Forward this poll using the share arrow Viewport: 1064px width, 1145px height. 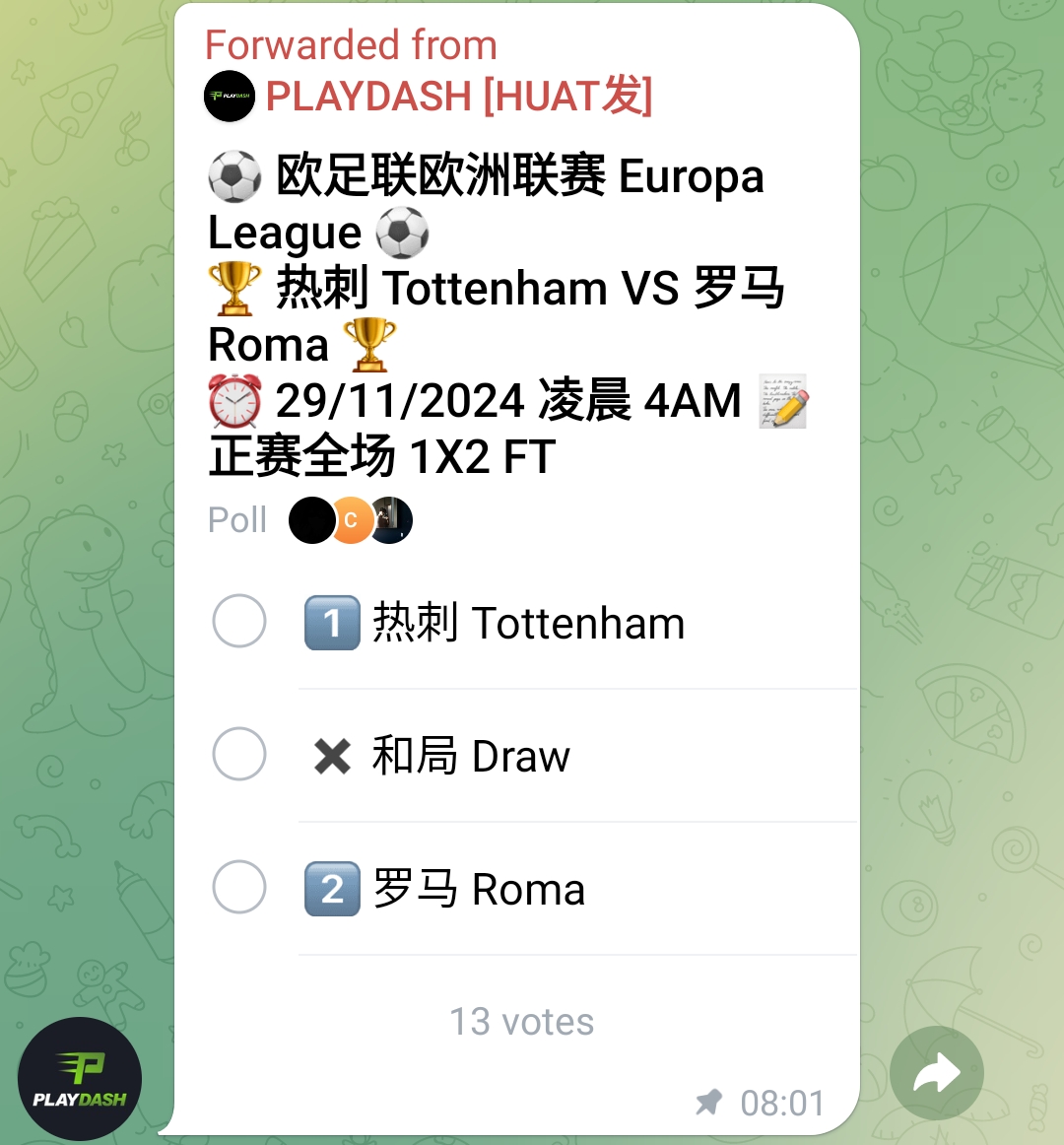coord(936,1073)
